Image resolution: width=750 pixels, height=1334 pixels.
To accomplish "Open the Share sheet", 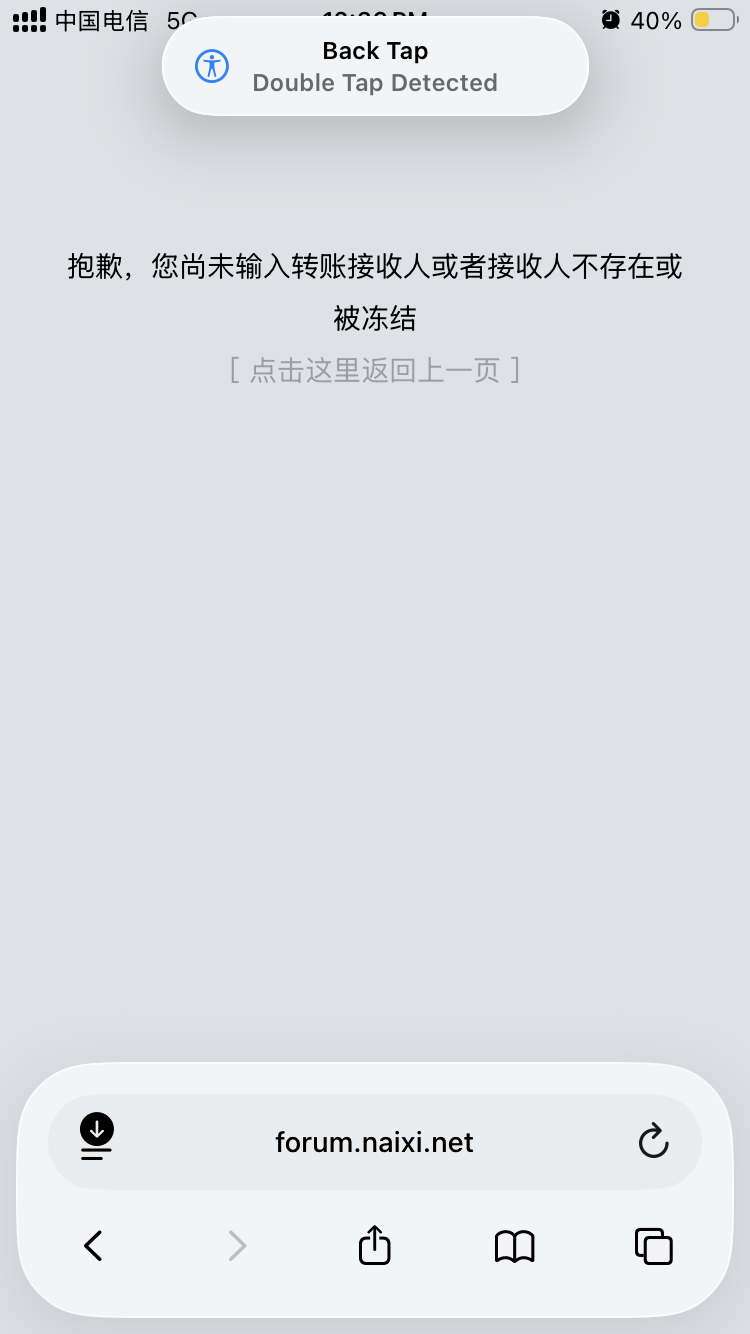I will tap(373, 1245).
